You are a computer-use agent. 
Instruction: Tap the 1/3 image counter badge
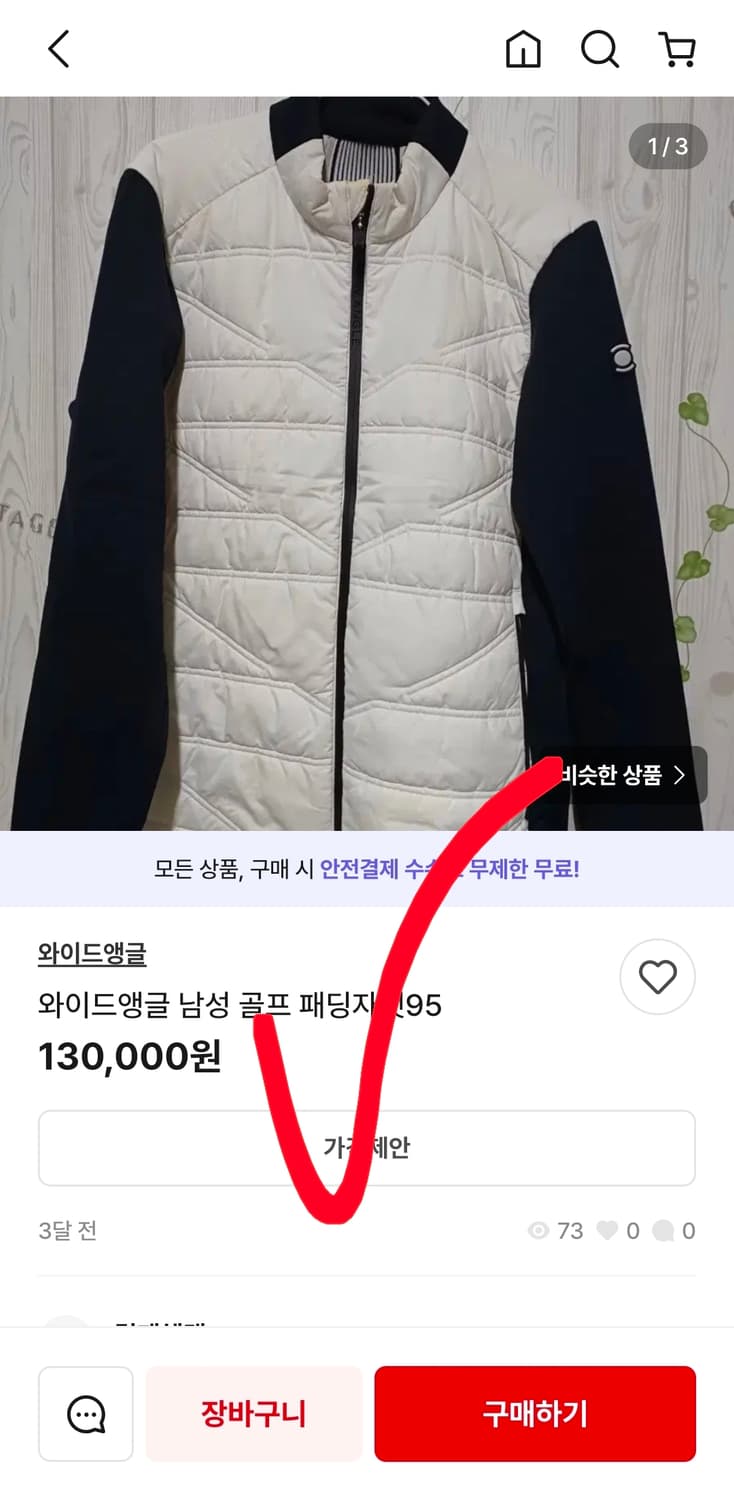pos(668,146)
